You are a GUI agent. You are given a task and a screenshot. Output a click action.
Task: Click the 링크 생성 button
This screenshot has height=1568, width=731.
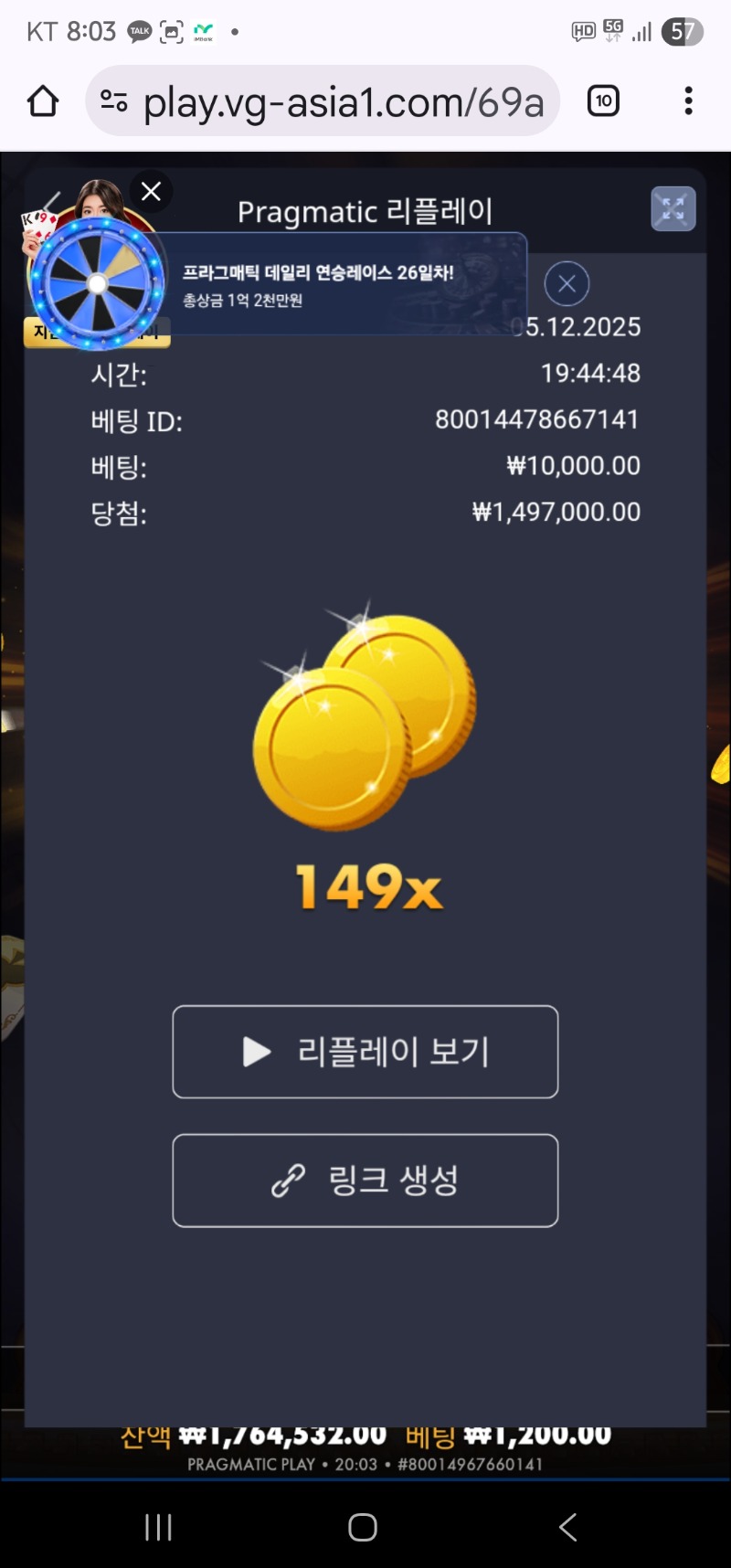pos(365,1180)
